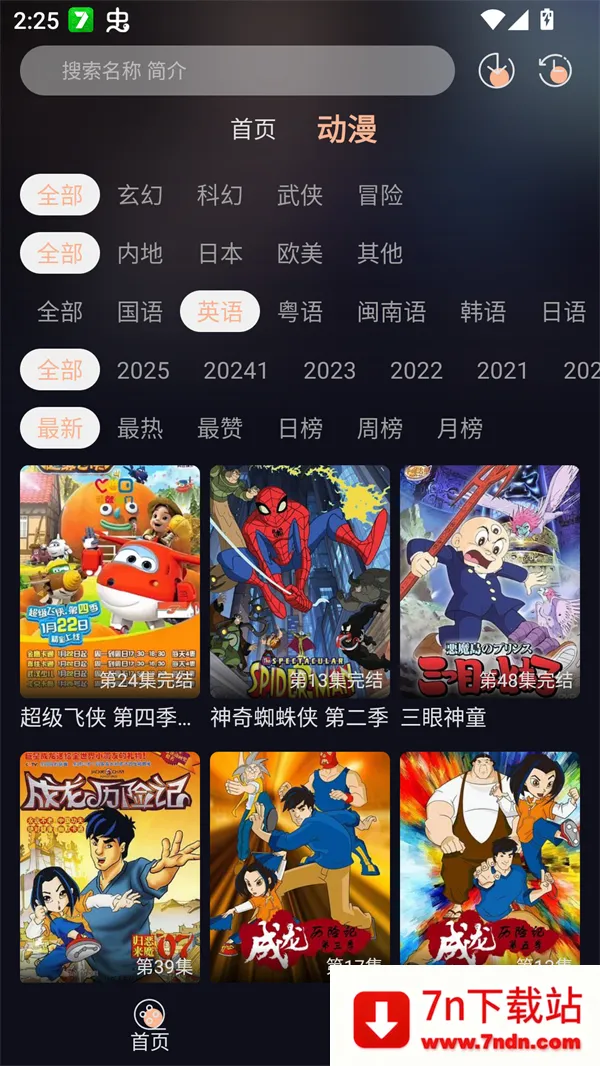600x1066 pixels.
Task: Switch to the 首页 top tab
Action: tap(253, 129)
